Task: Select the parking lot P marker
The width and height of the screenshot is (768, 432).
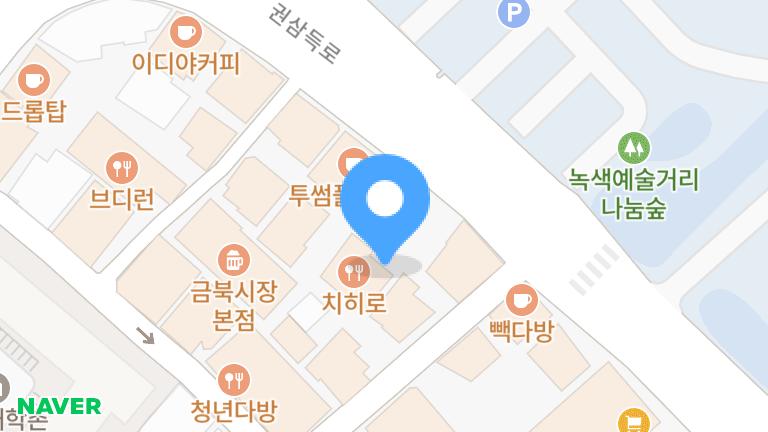Action: click(514, 12)
